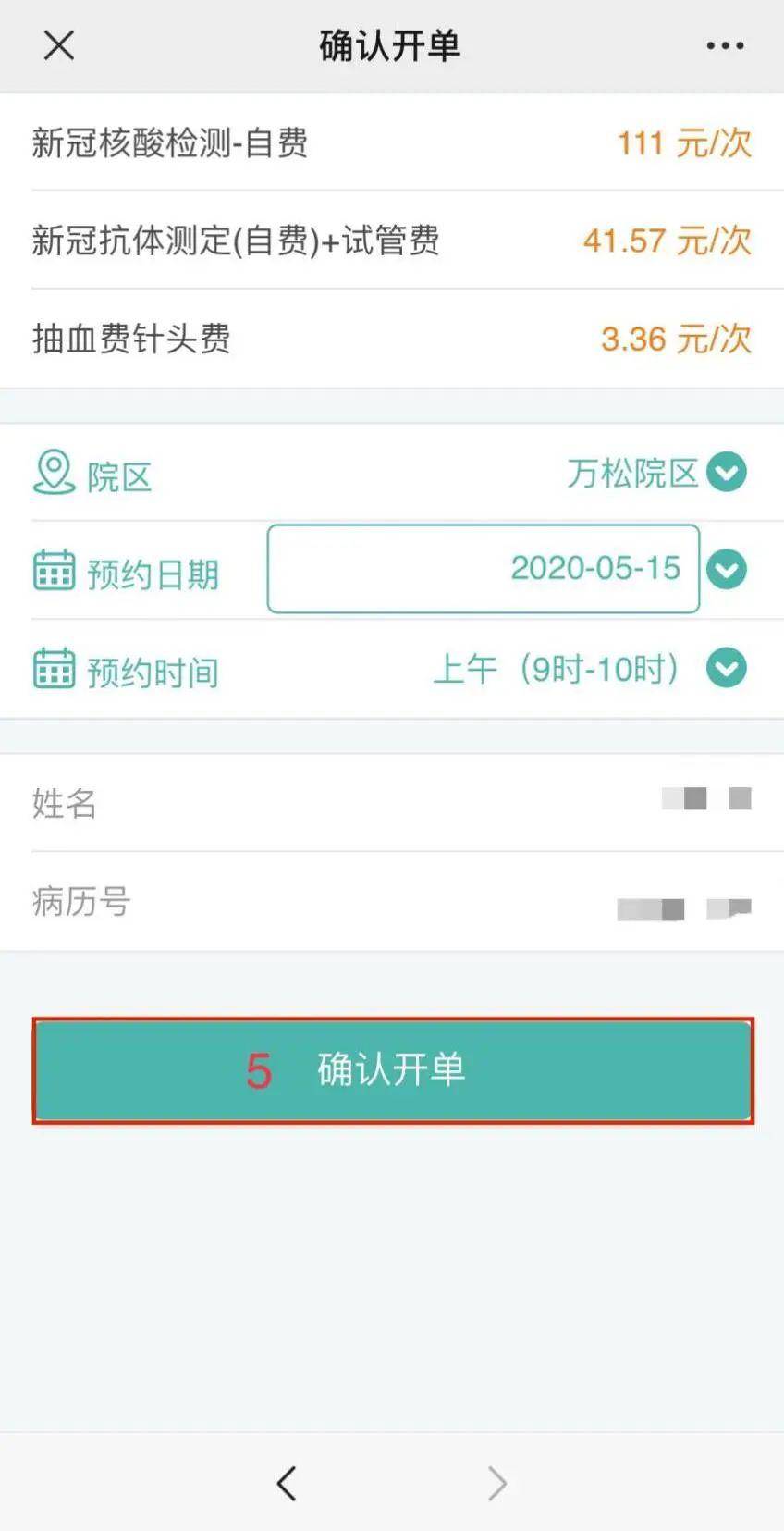The height and width of the screenshot is (1531, 784).
Task: Expand the 院区 hospital campus dropdown
Action: [x=727, y=473]
